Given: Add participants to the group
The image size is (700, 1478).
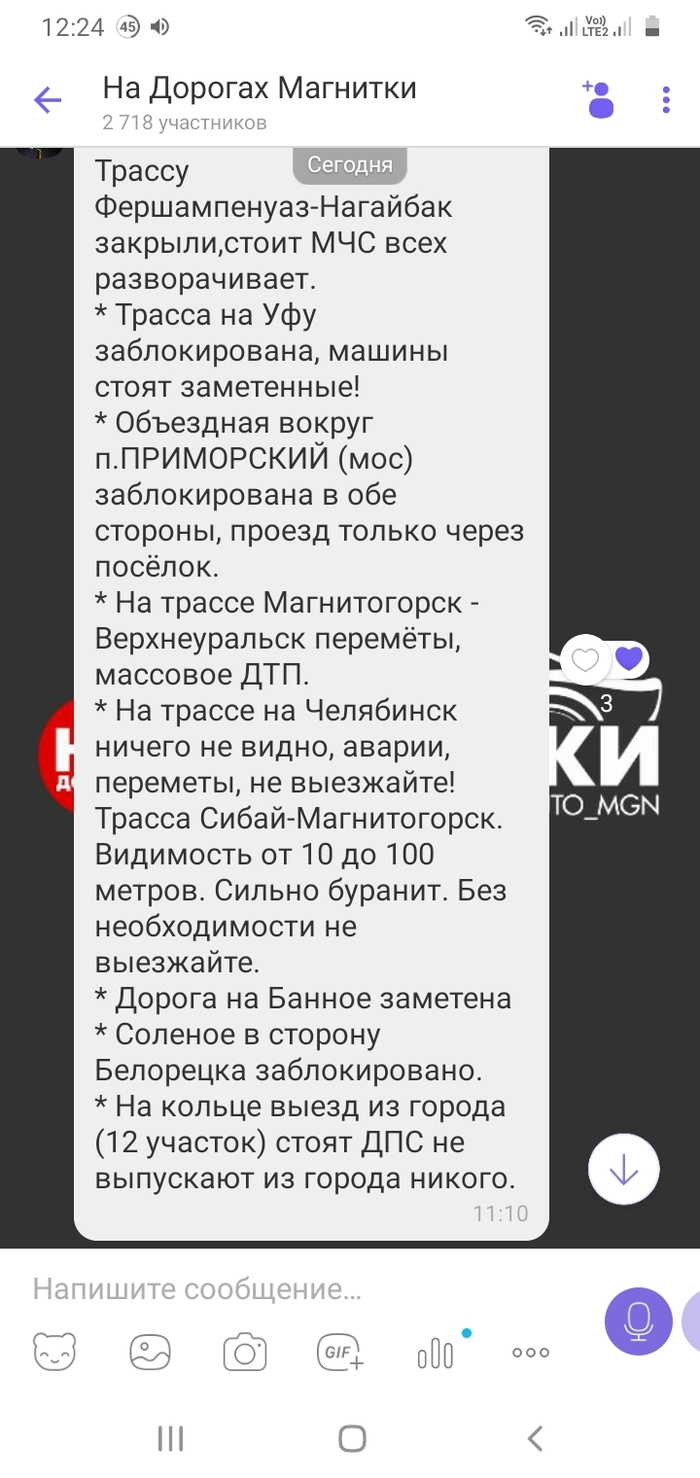Looking at the screenshot, I should 598,99.
